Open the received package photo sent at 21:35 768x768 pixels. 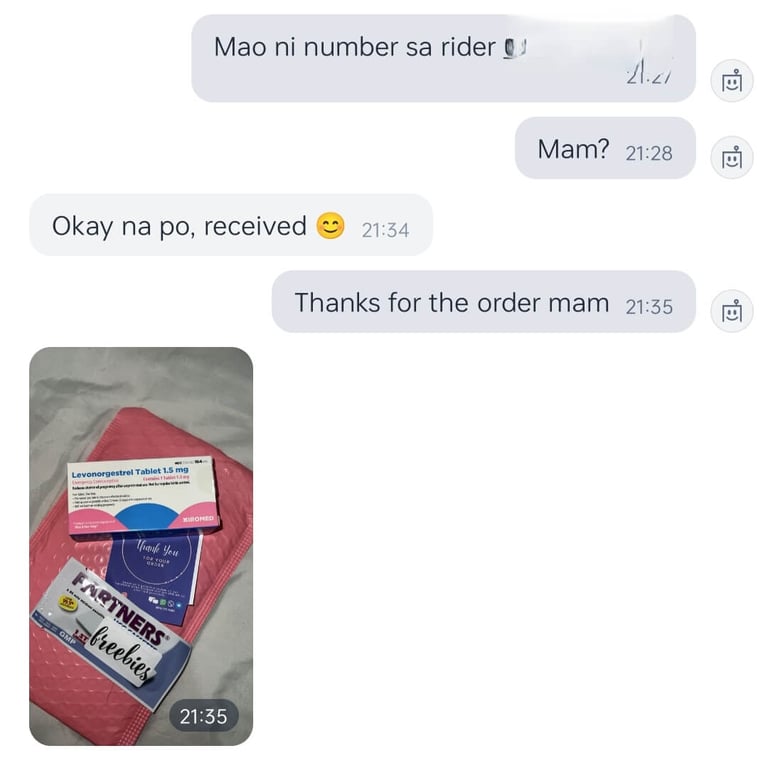[x=141, y=545]
